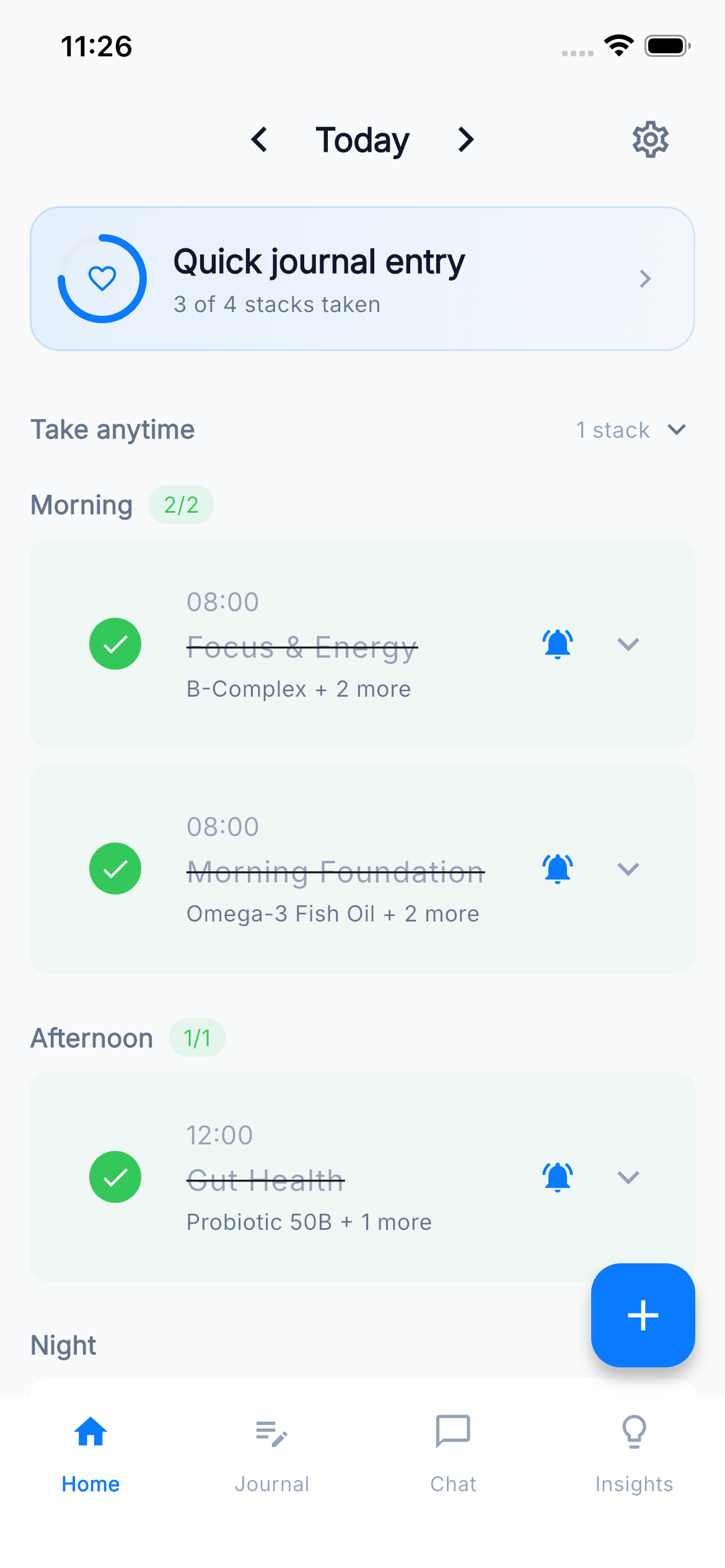Tap the blue plus button to add
Viewport: 725px width, 1568px height.
tap(643, 1315)
